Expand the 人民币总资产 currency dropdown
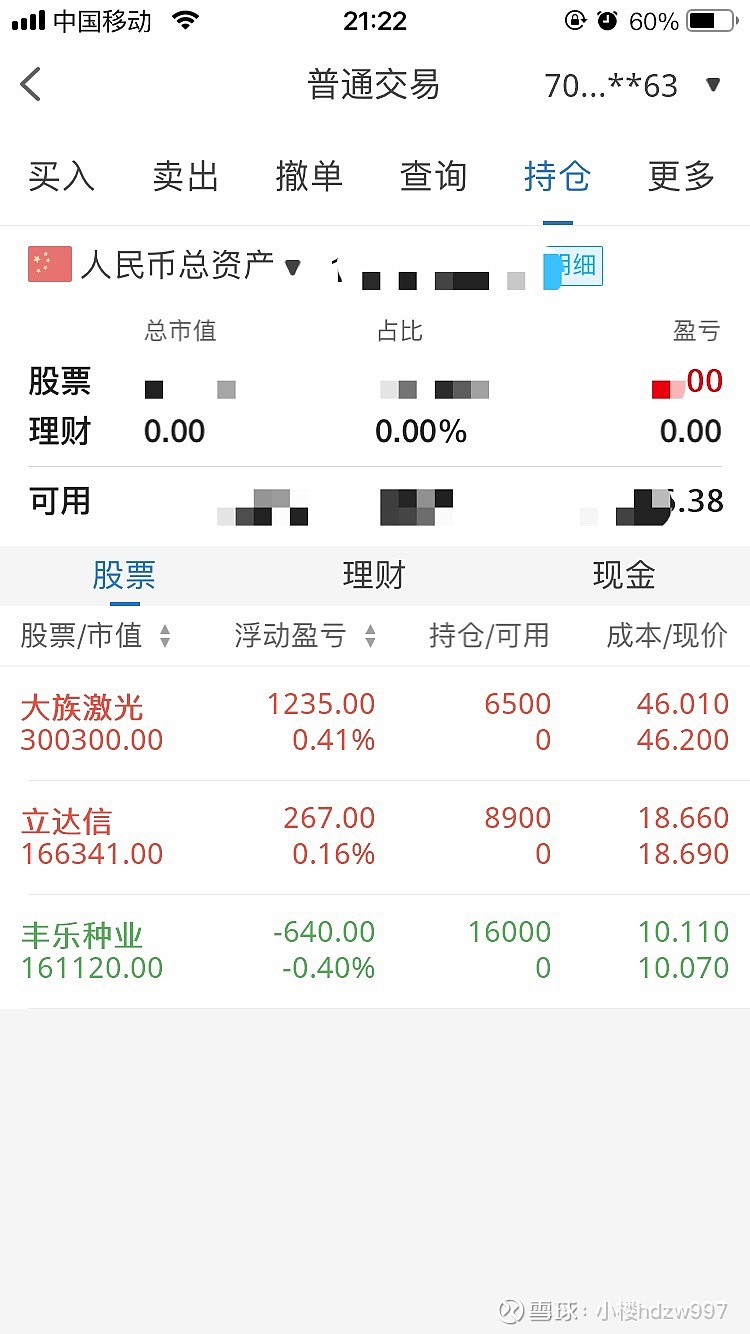This screenshot has height=1334, width=750. coord(293,267)
